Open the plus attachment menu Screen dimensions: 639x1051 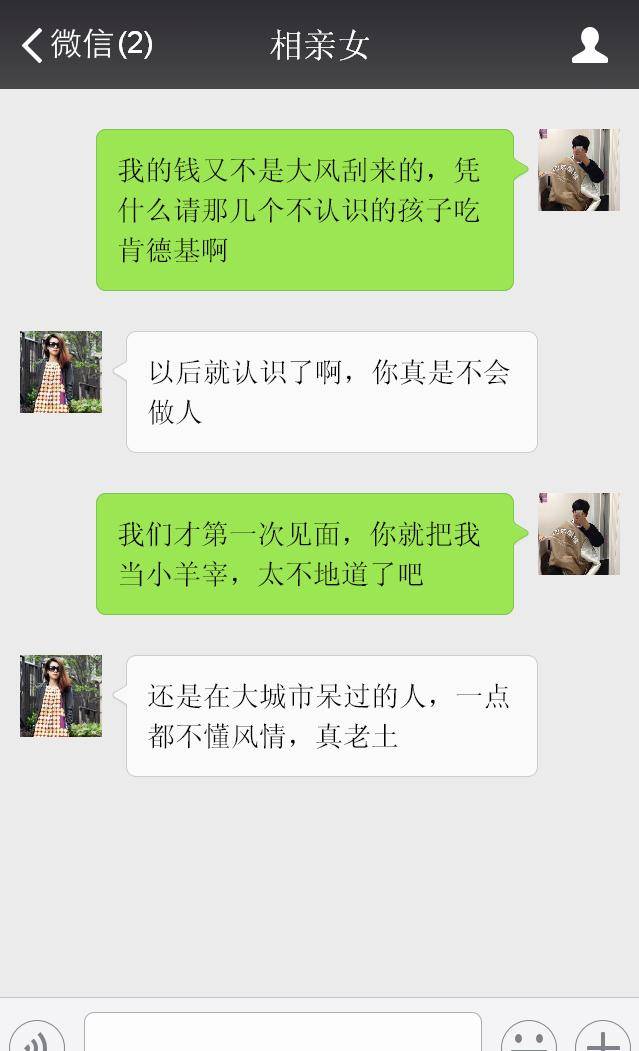coord(602,1040)
